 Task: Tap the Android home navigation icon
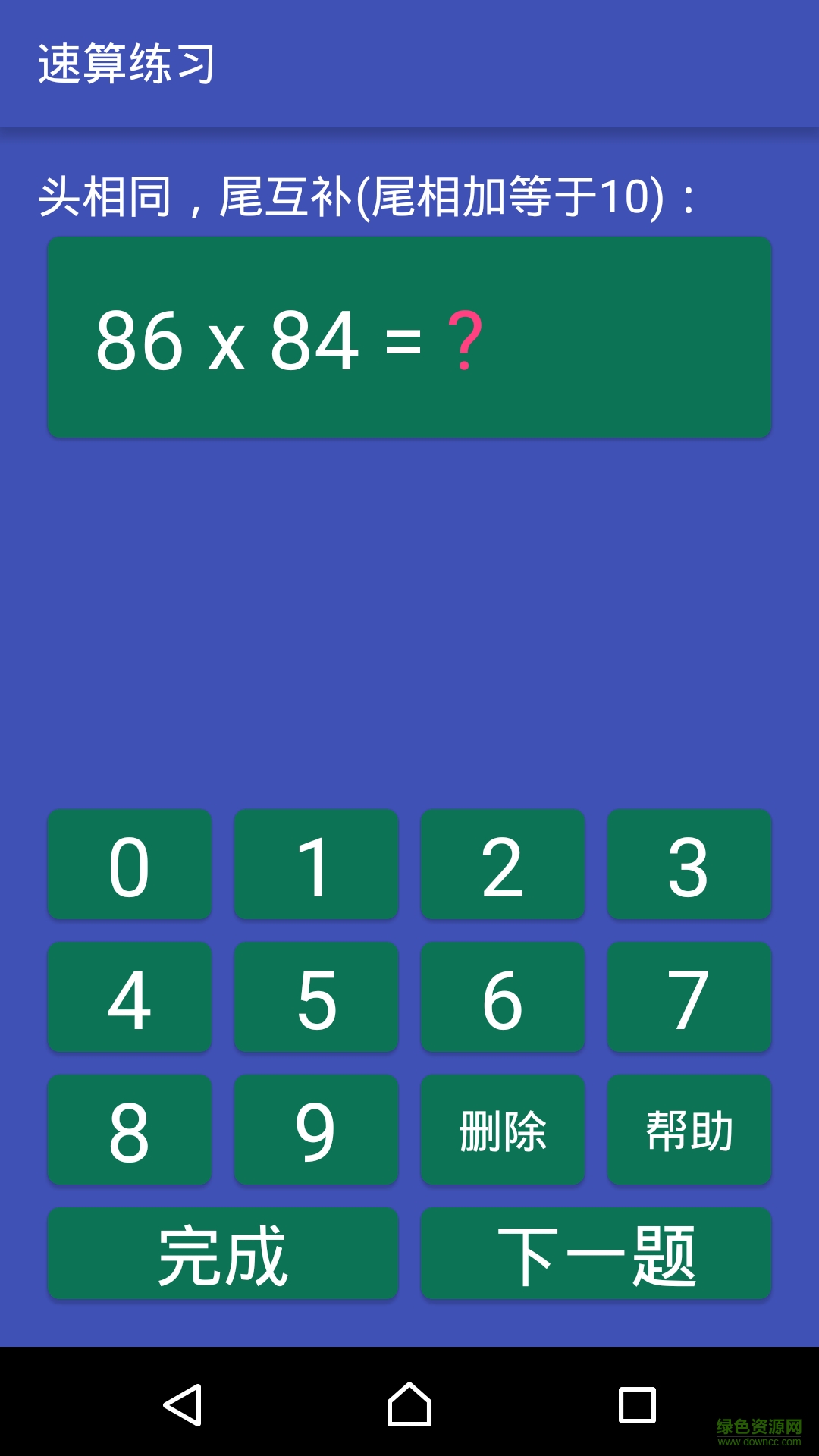point(409,1404)
